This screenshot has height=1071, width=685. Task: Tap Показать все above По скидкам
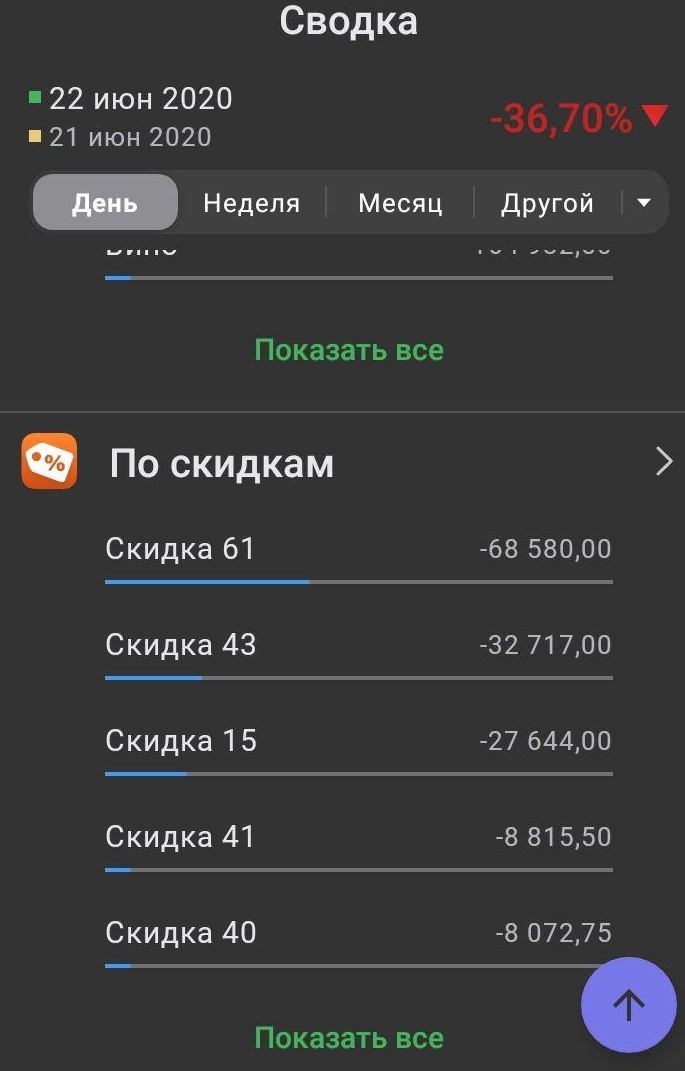point(349,350)
